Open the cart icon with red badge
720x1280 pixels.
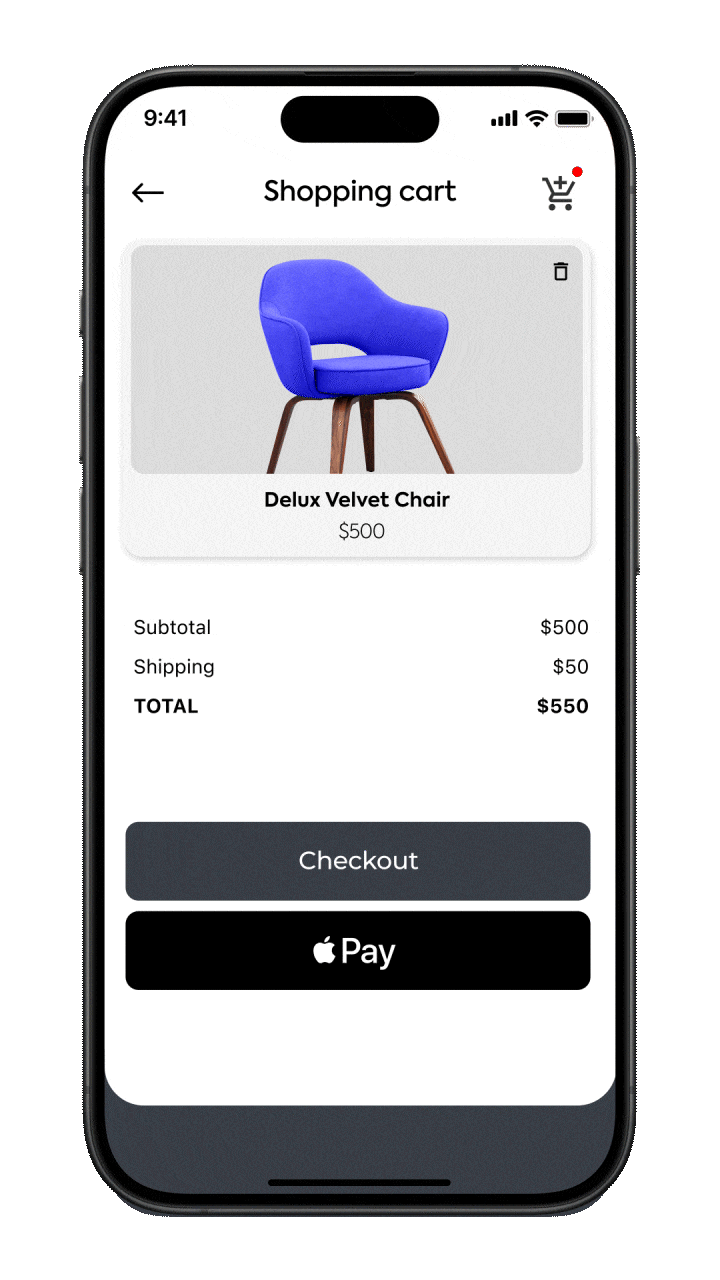561,191
